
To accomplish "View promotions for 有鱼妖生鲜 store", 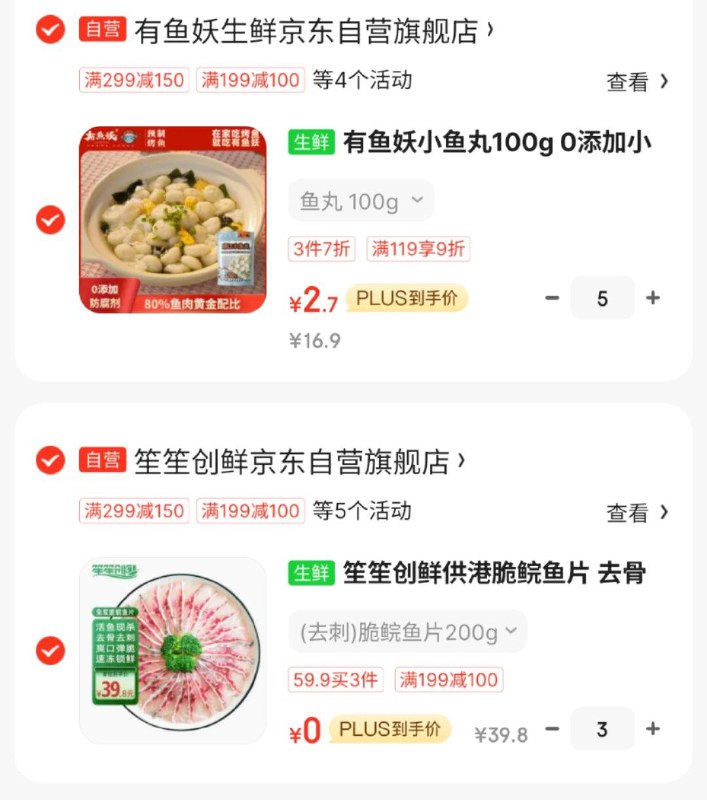I will 637,82.
